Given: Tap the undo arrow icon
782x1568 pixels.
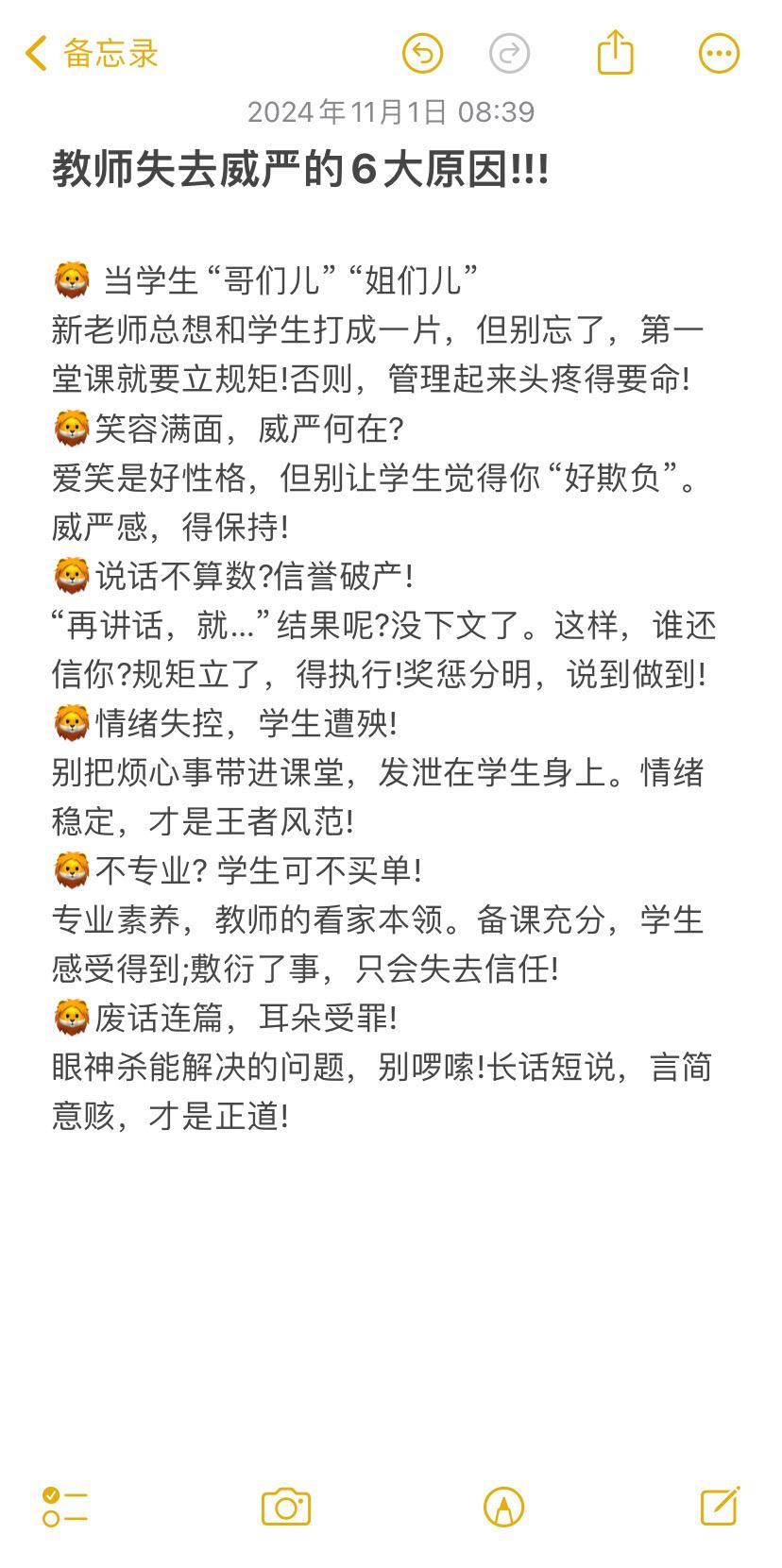Looking at the screenshot, I should pyautogui.click(x=423, y=54).
